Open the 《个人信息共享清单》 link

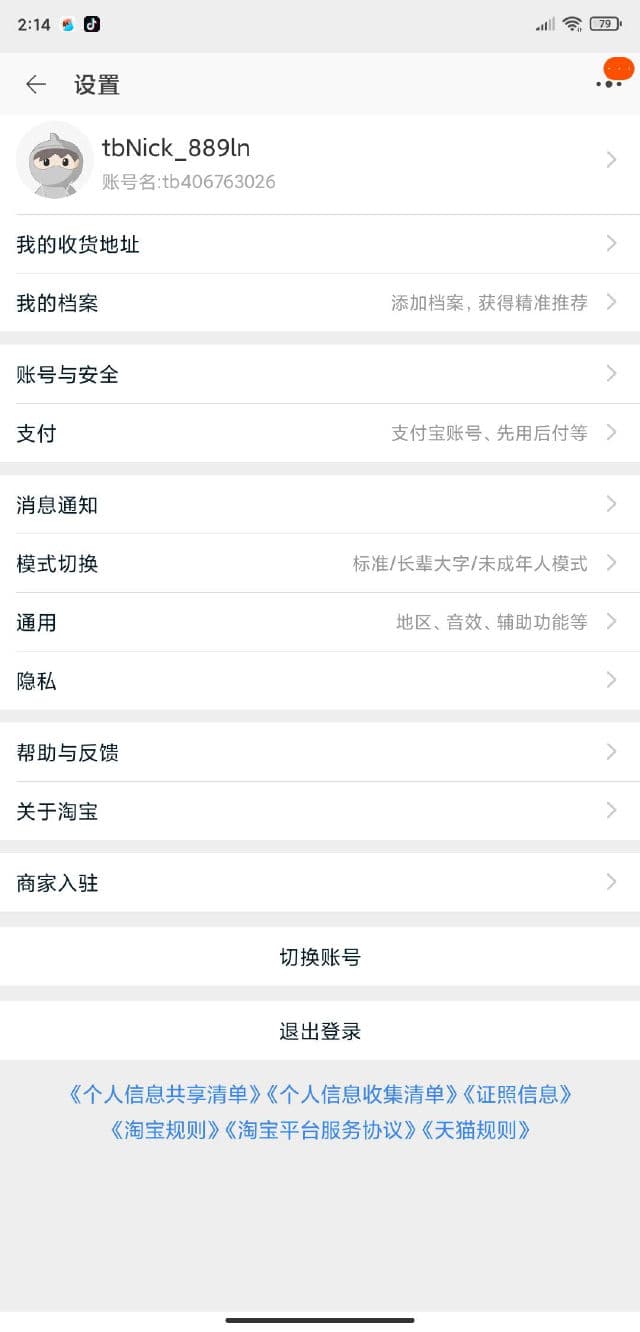click(165, 1095)
